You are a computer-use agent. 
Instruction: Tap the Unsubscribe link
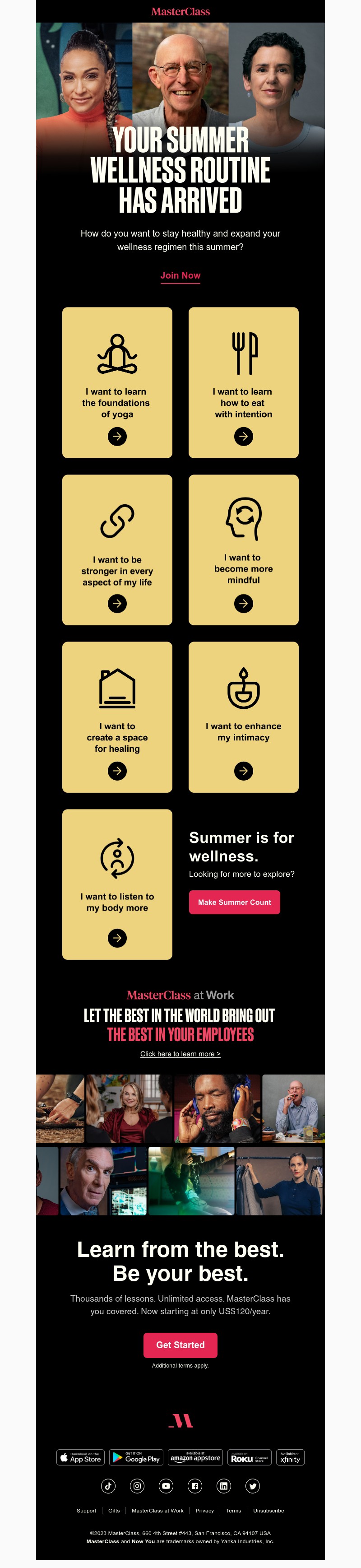(x=268, y=1511)
